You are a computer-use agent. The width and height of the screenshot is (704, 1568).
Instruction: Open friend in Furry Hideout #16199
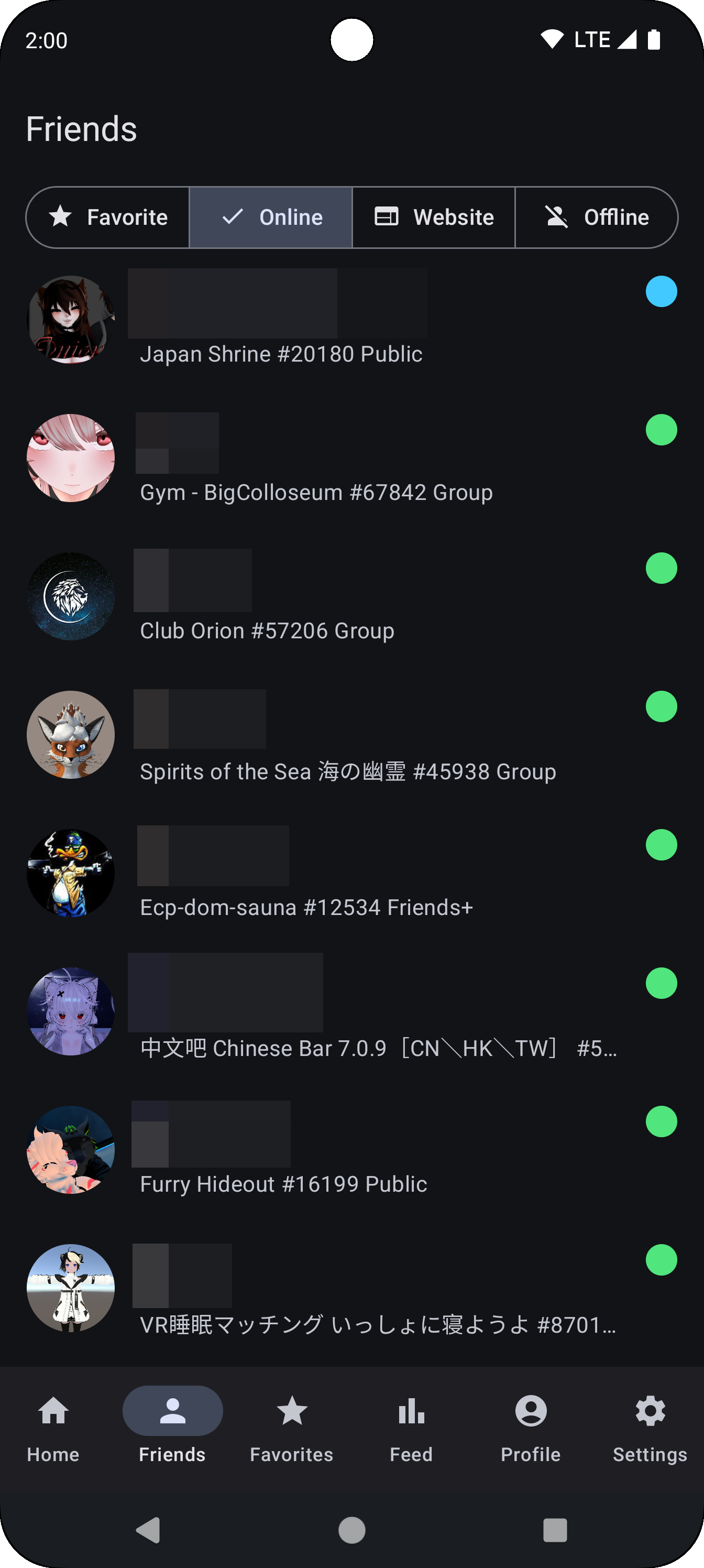click(x=351, y=1149)
